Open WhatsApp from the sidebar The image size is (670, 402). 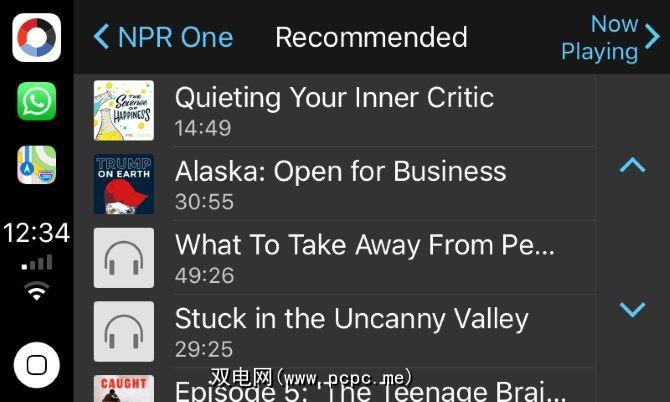37,103
